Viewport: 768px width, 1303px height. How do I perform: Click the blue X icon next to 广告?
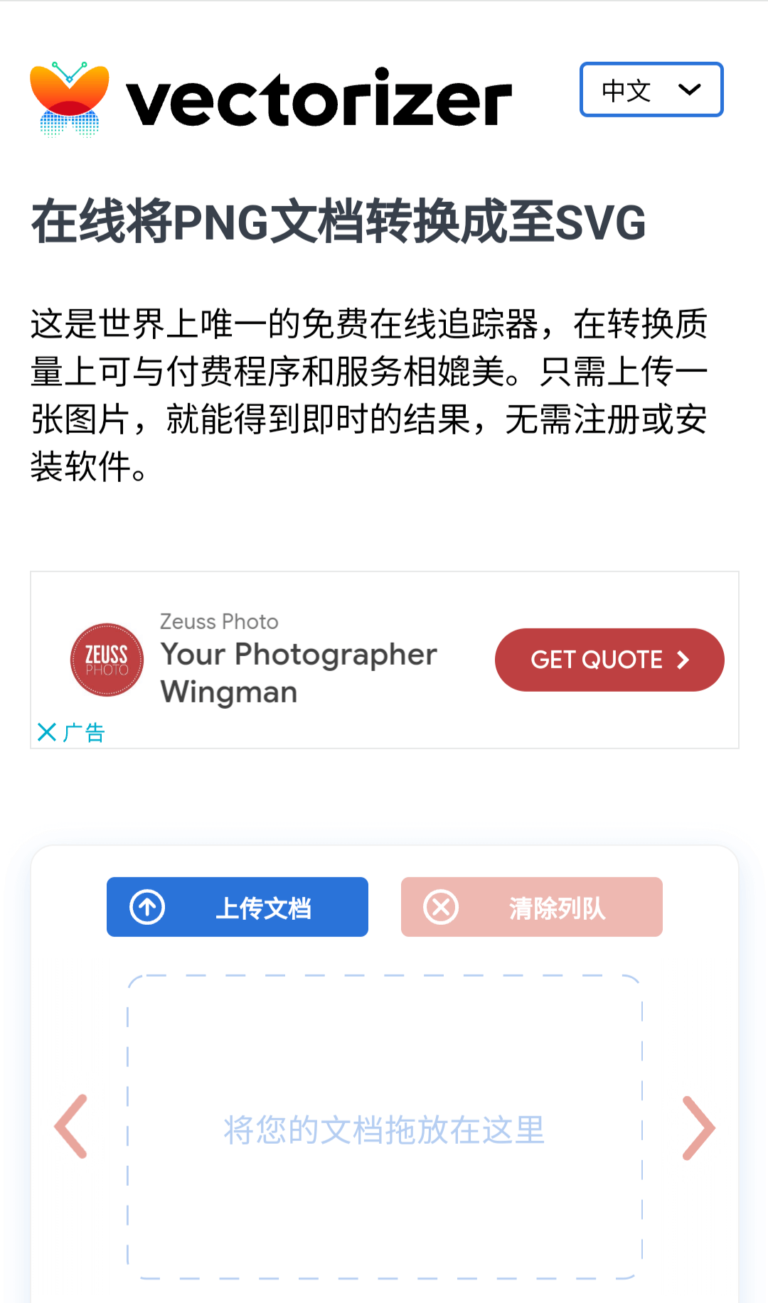click(x=44, y=732)
